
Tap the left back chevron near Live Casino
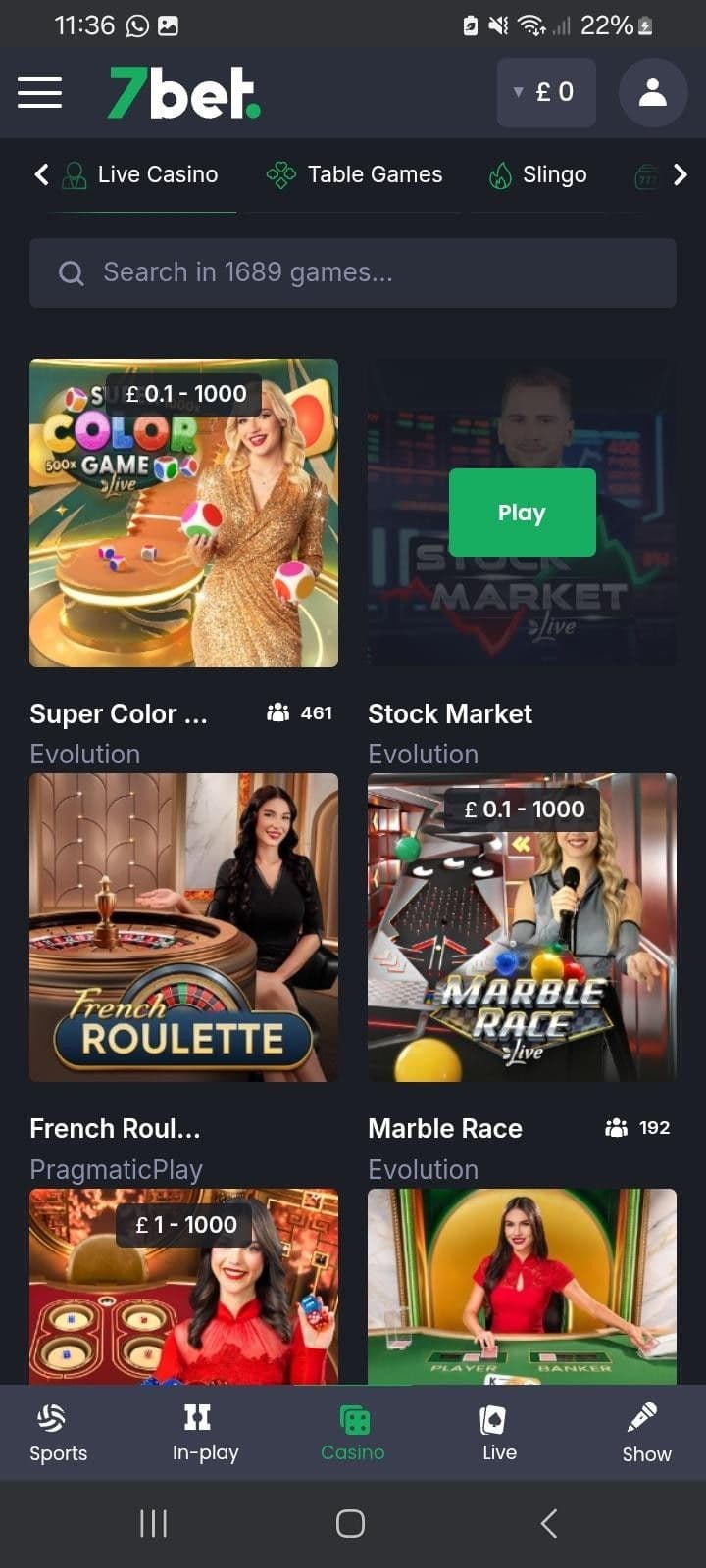(41, 174)
